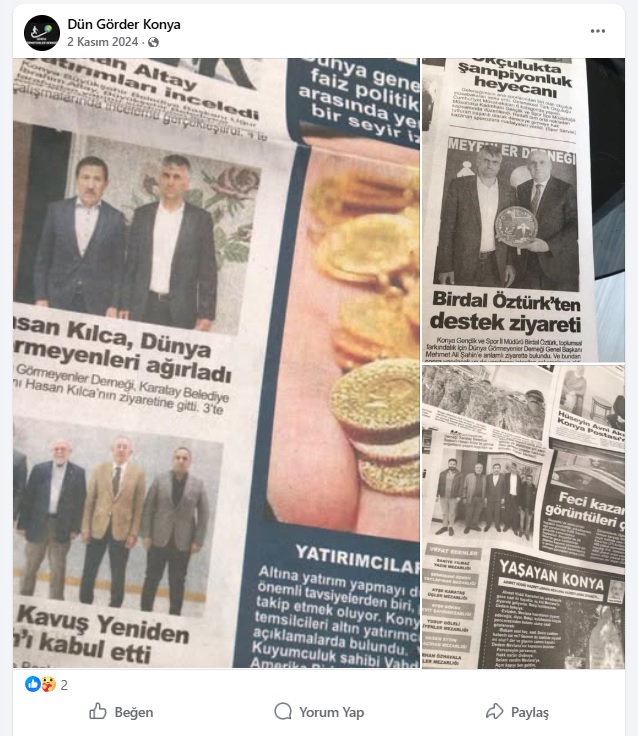Screen dimensions: 638x736
Task: Like the post with Beğen
Action: (x=121, y=712)
